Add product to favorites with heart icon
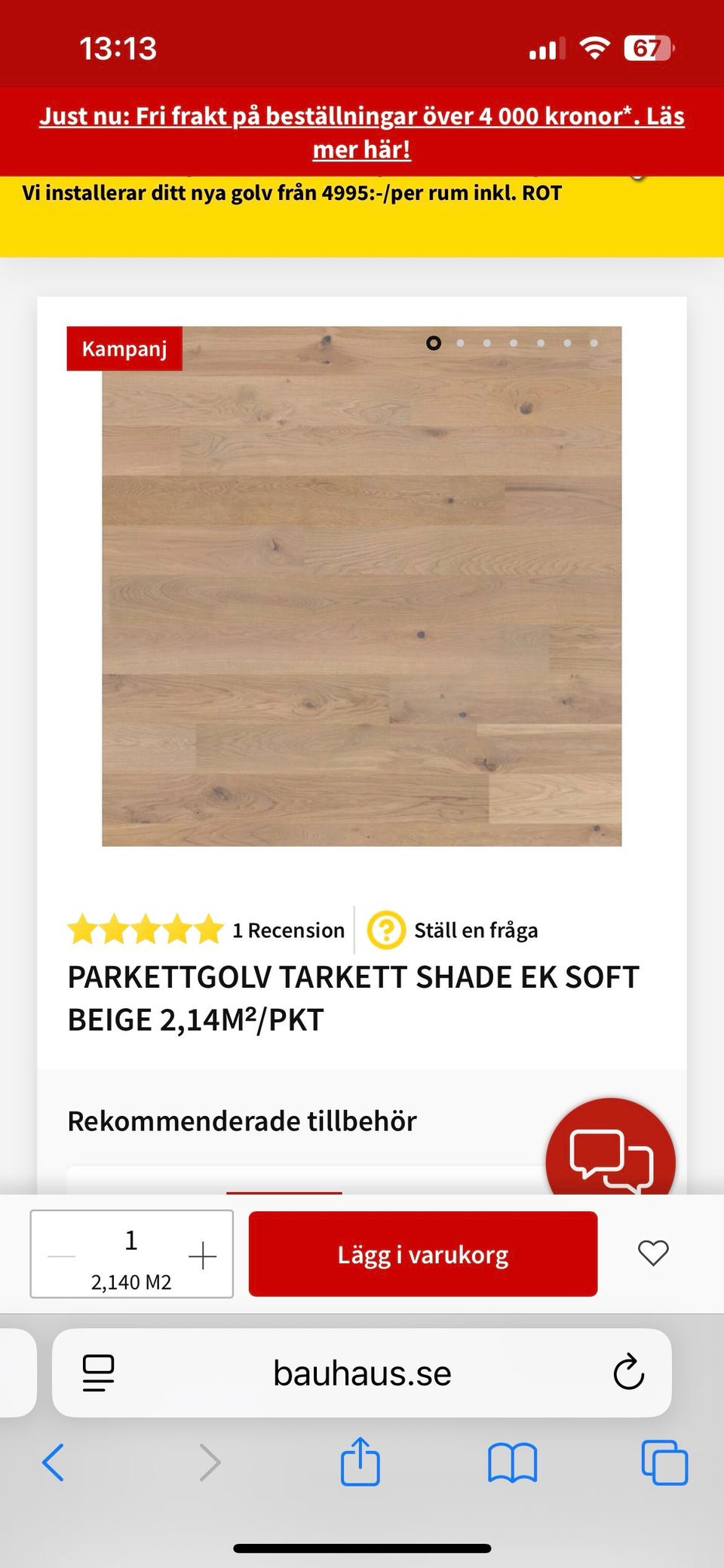Image resolution: width=724 pixels, height=1568 pixels. click(652, 1254)
